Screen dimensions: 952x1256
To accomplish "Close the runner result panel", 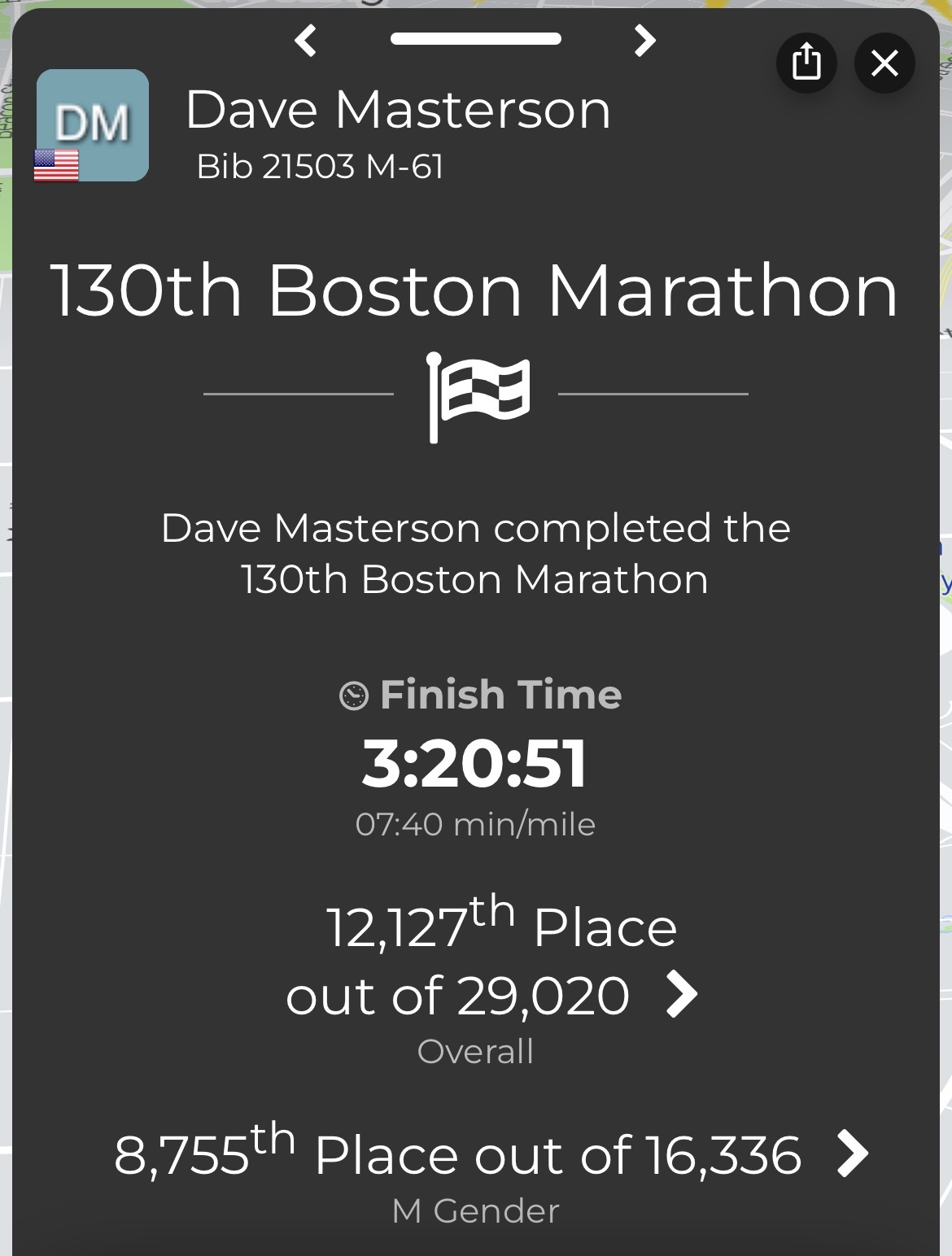I will coord(884,63).
